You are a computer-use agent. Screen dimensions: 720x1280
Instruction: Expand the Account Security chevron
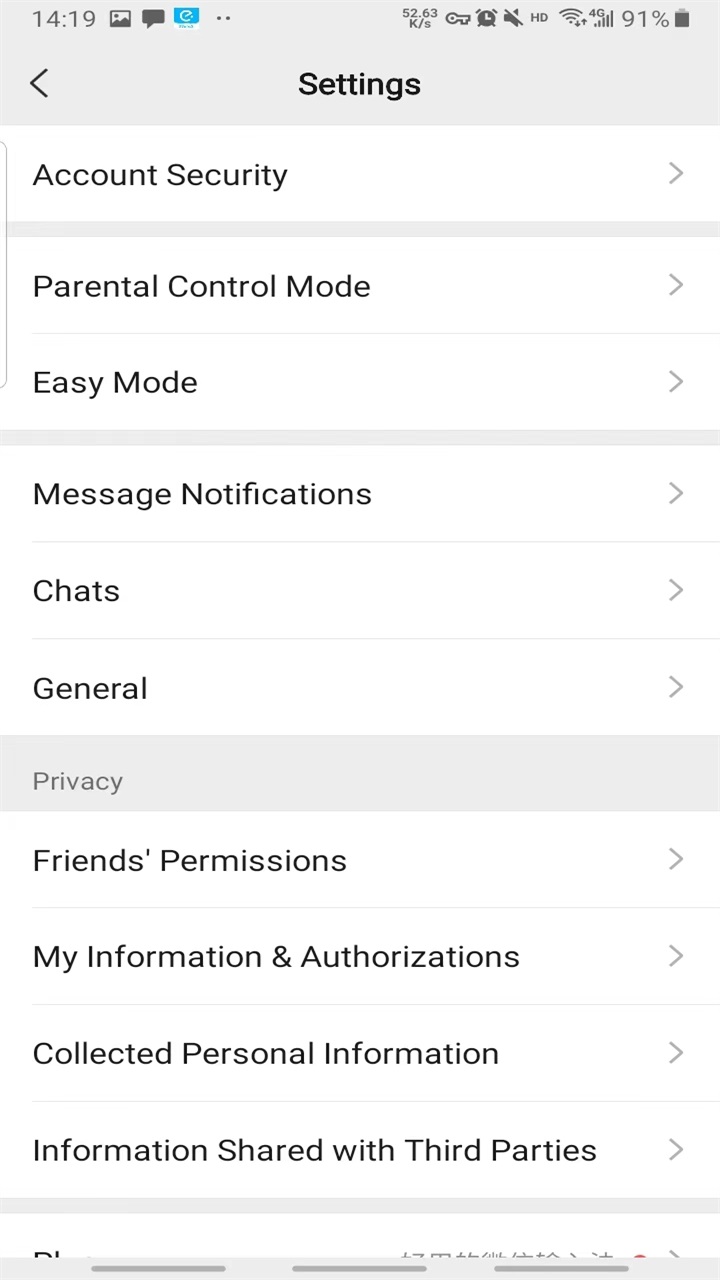pyautogui.click(x=676, y=174)
